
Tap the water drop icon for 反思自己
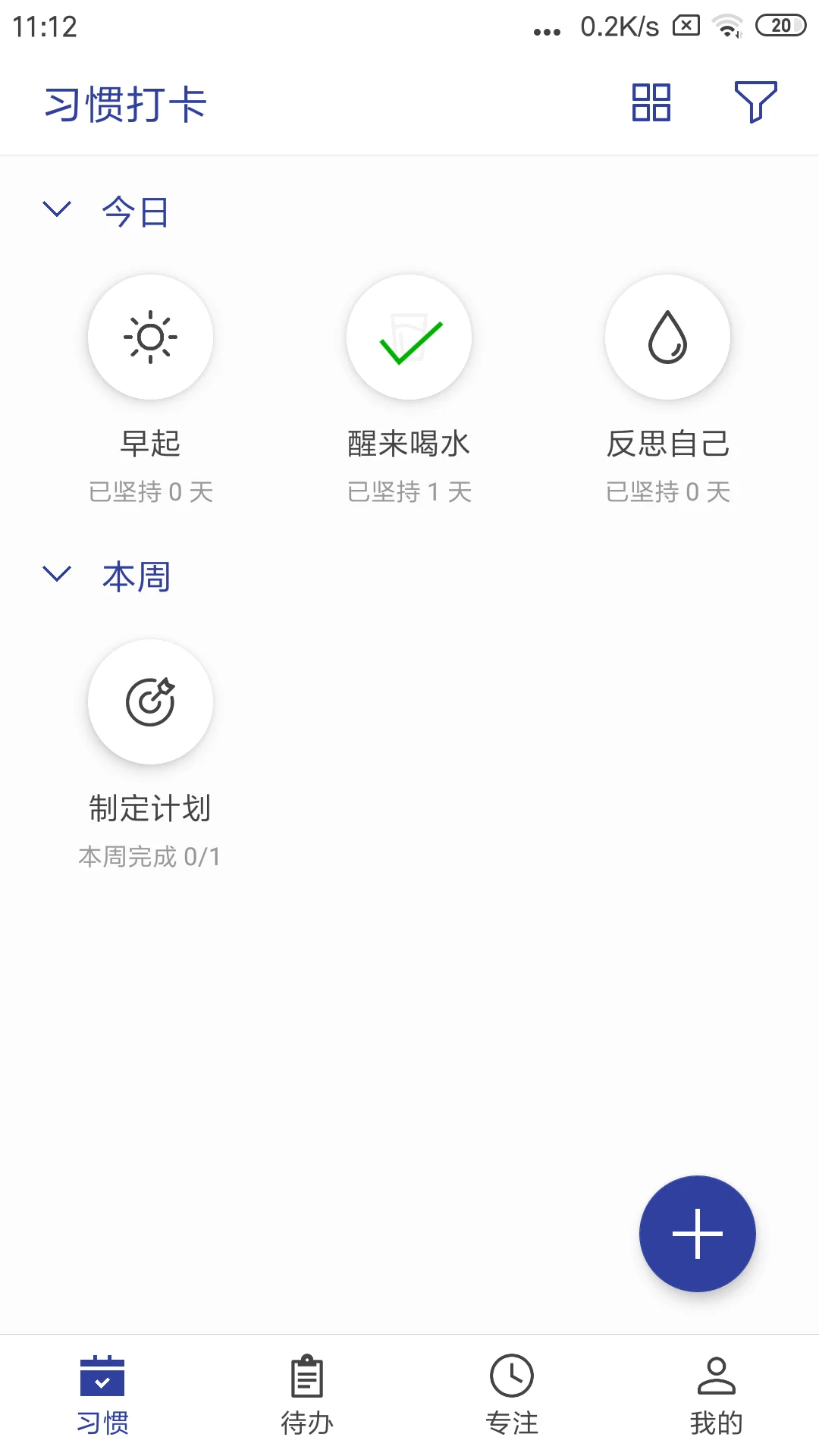pos(667,337)
